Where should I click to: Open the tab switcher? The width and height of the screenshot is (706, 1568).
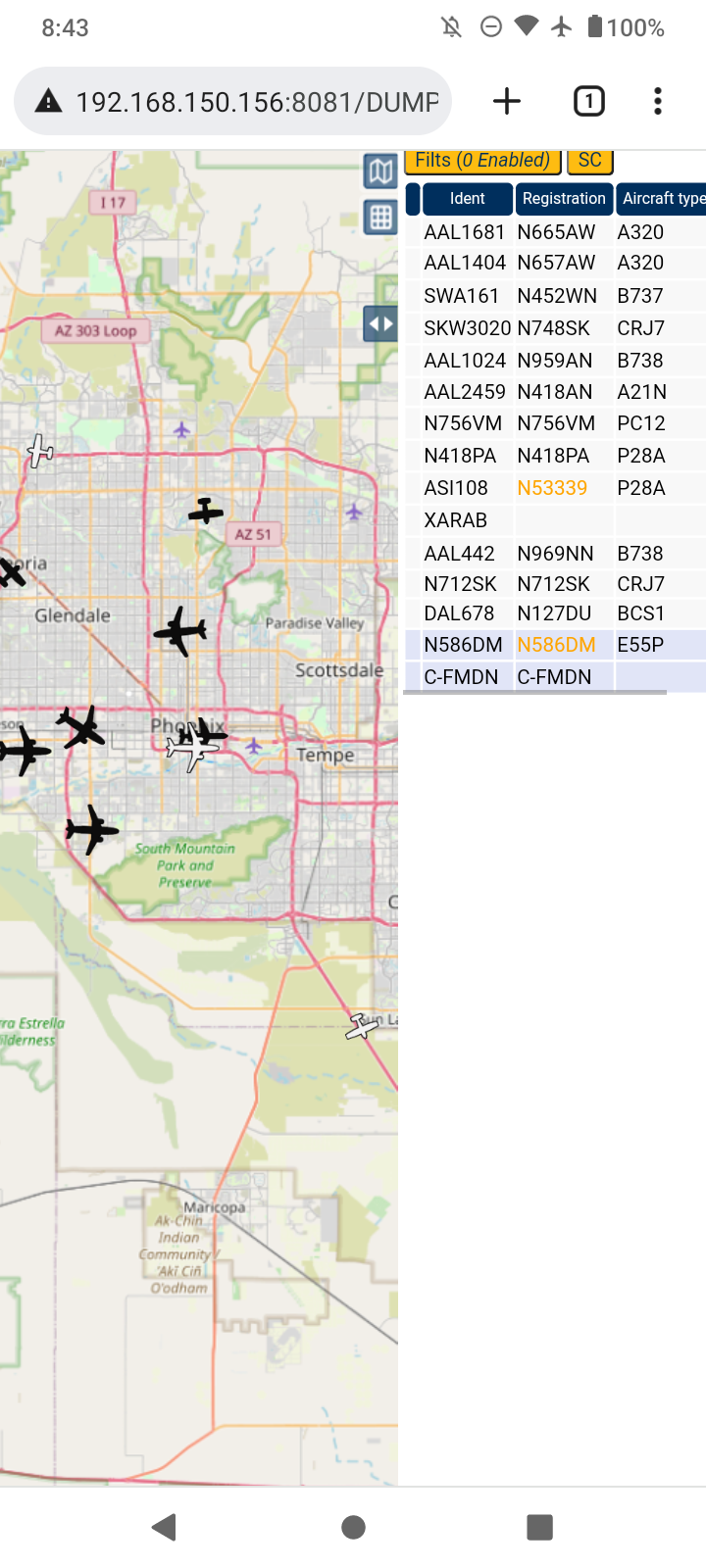pyautogui.click(x=588, y=101)
